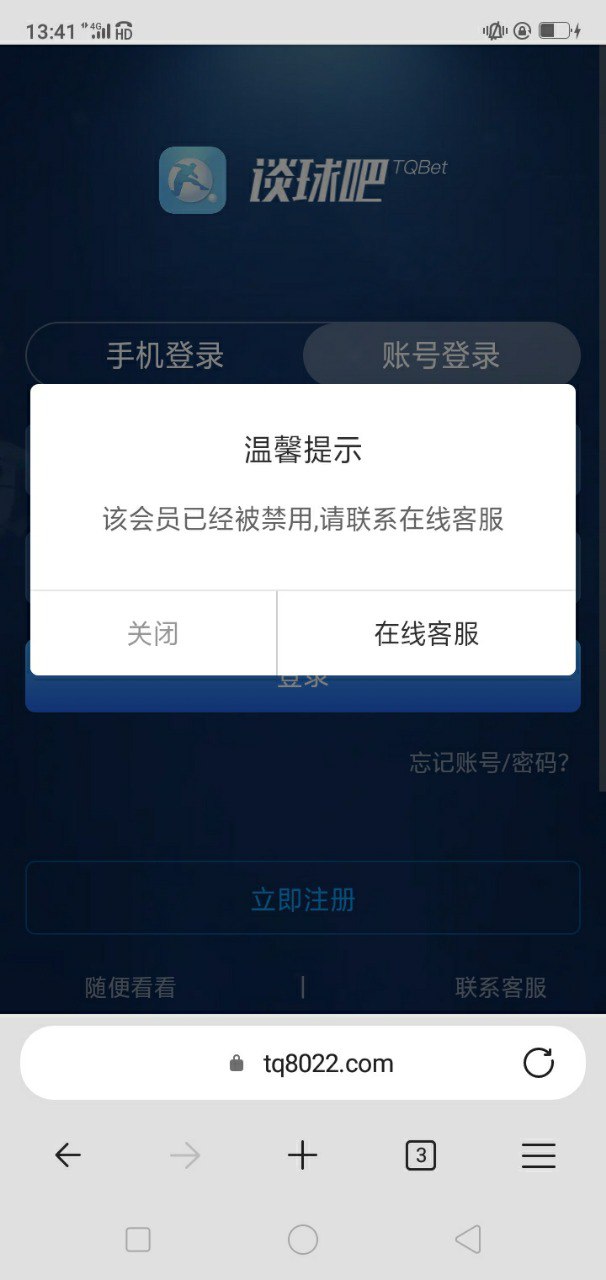606x1280 pixels.
Task: Go back in the browser
Action: (67, 1156)
